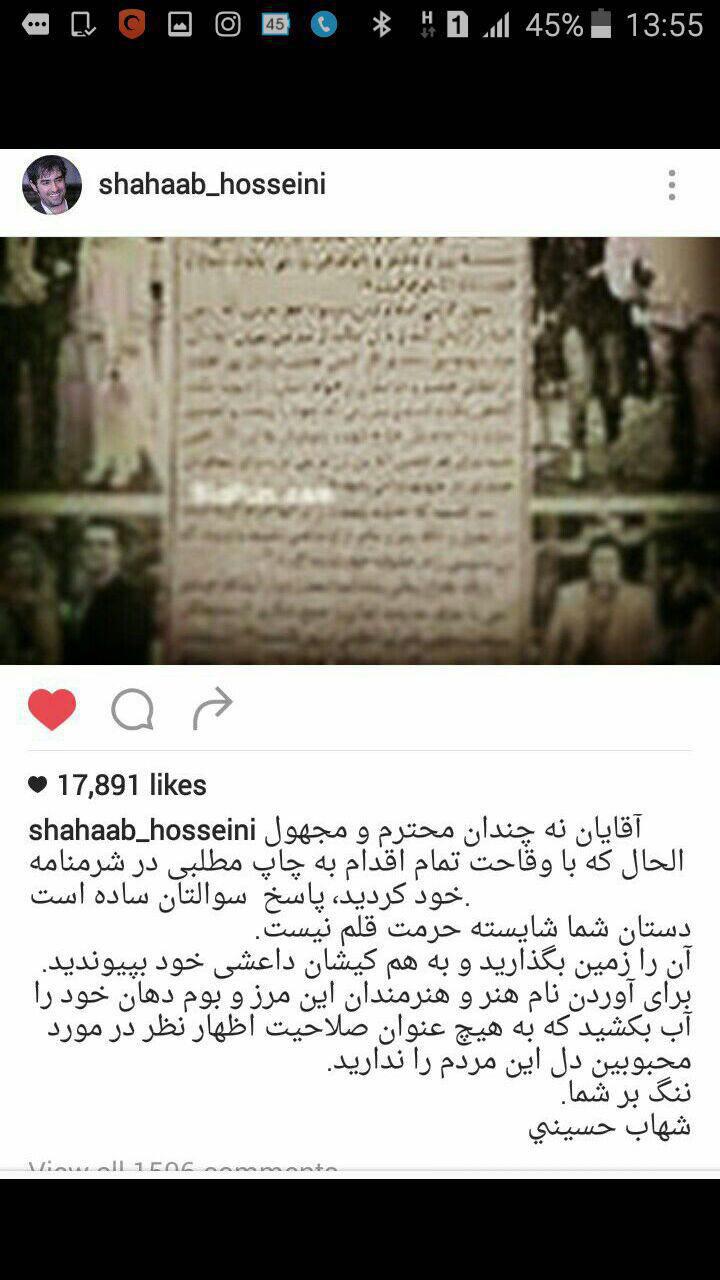The image size is (720, 1280).
Task: Open the posted letter image
Action: coord(360,450)
